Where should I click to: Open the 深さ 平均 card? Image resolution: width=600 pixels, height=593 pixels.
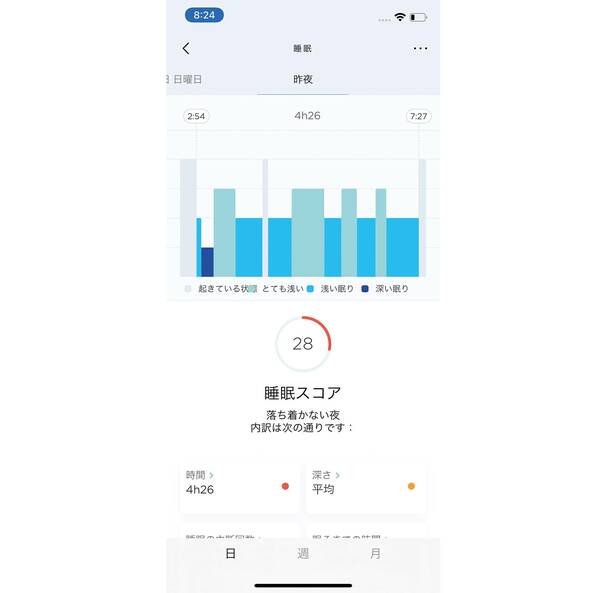point(366,486)
